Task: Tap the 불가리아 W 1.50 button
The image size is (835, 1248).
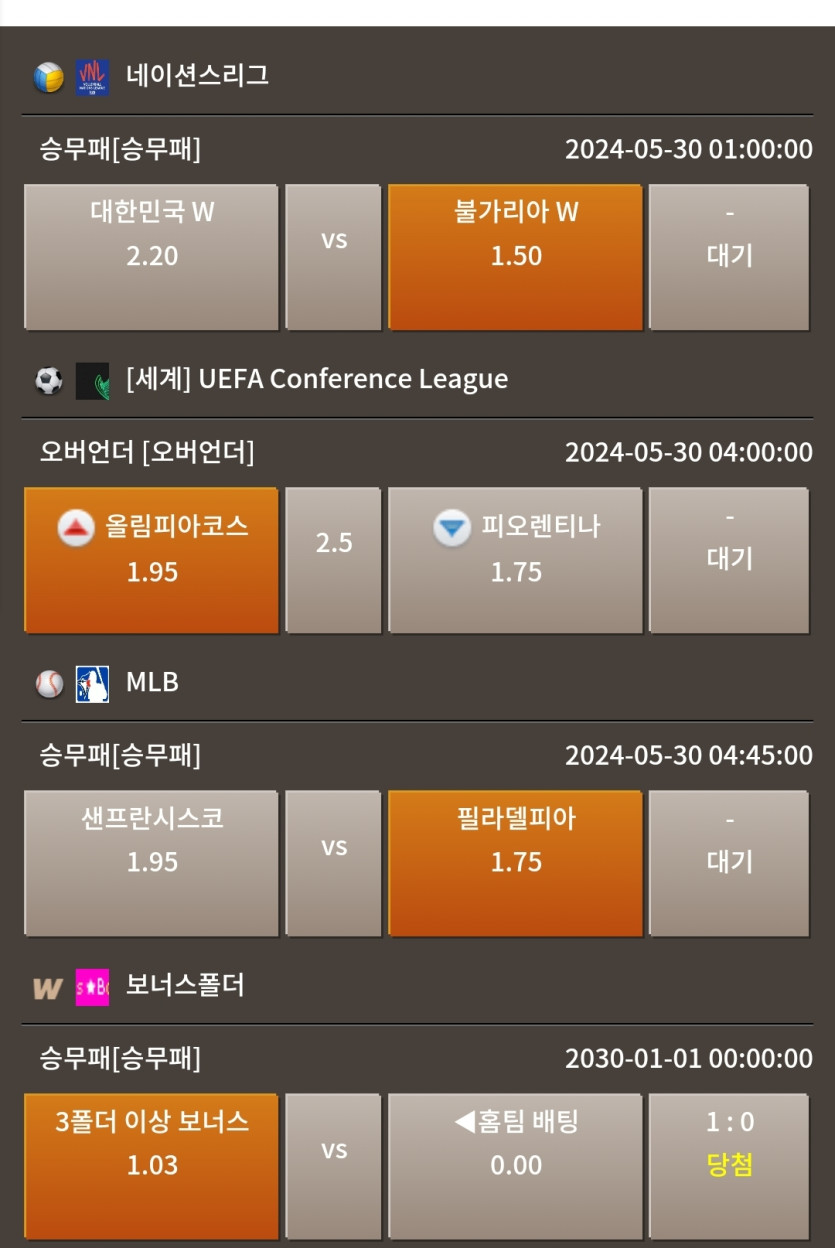Action: [515, 257]
